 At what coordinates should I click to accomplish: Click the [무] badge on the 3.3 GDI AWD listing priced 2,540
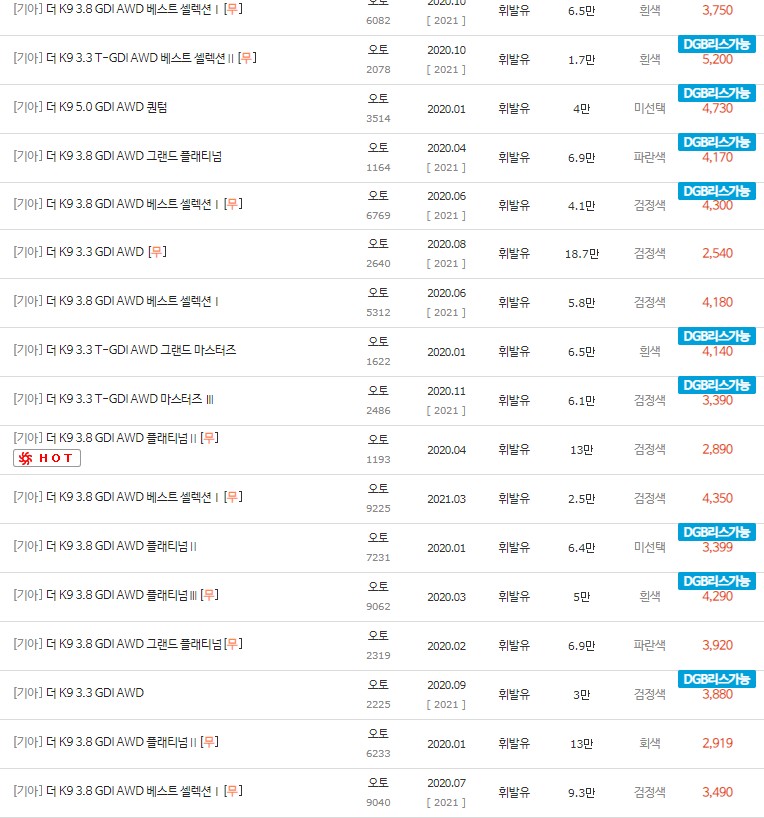pos(157,254)
